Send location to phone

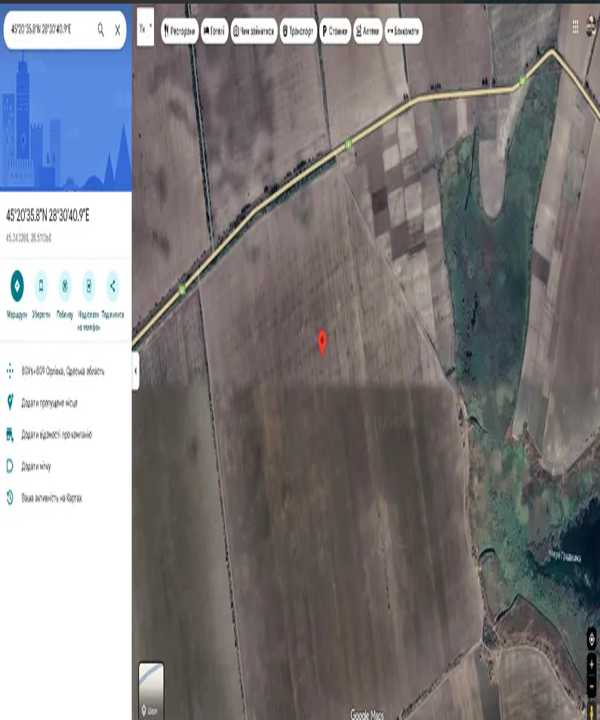[89, 286]
